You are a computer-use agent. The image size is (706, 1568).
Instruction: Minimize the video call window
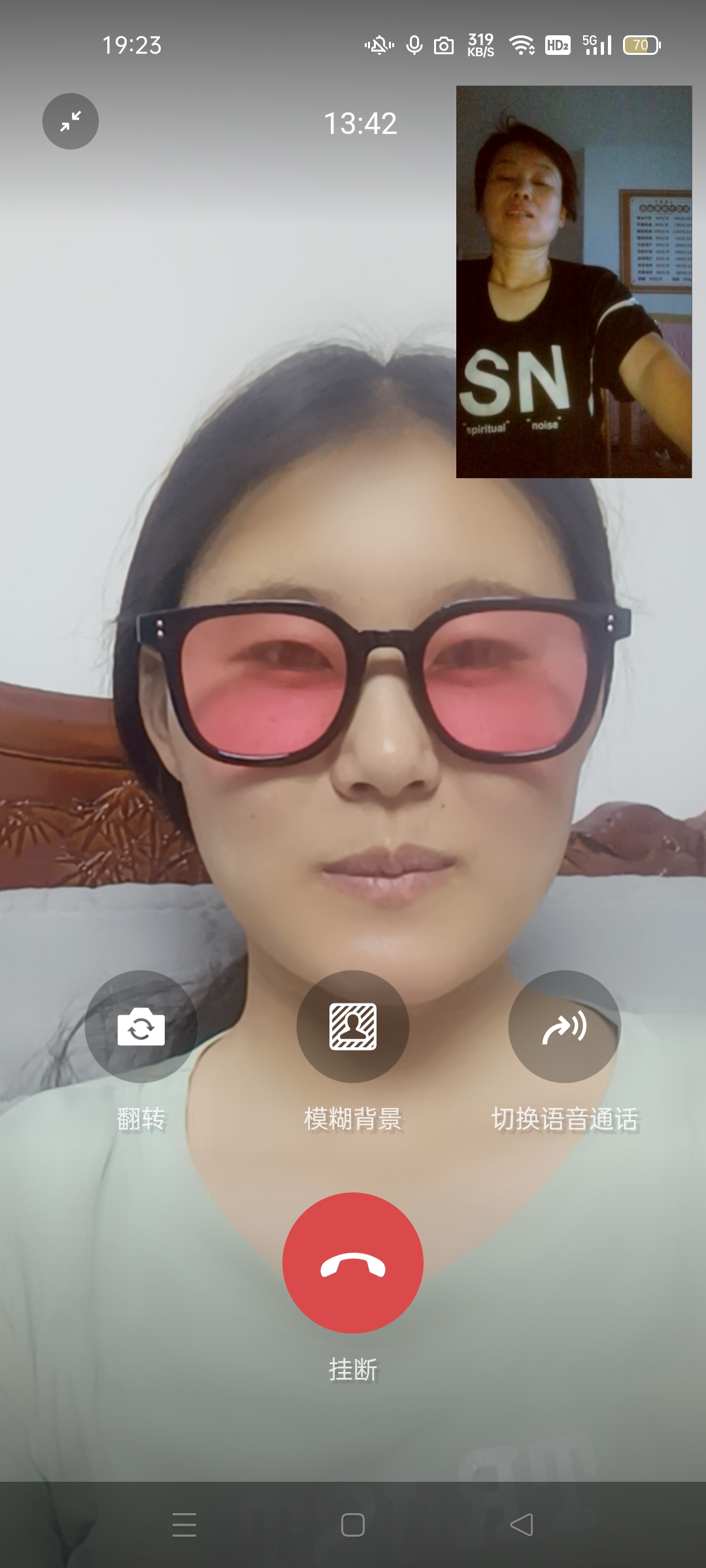[71, 122]
